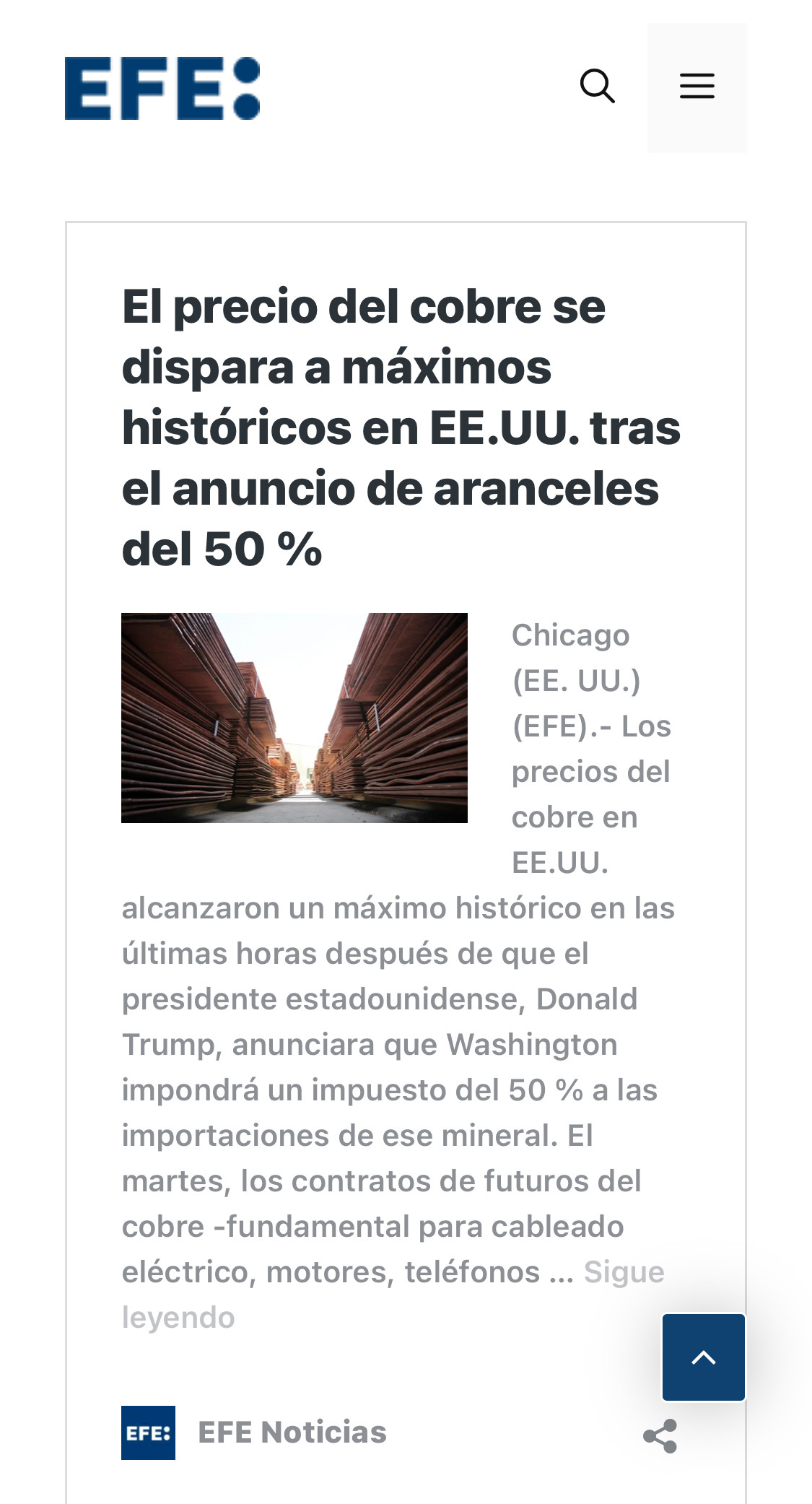This screenshot has width=812, height=1504.
Task: Jump back to top with arrow button
Action: [x=703, y=1357]
